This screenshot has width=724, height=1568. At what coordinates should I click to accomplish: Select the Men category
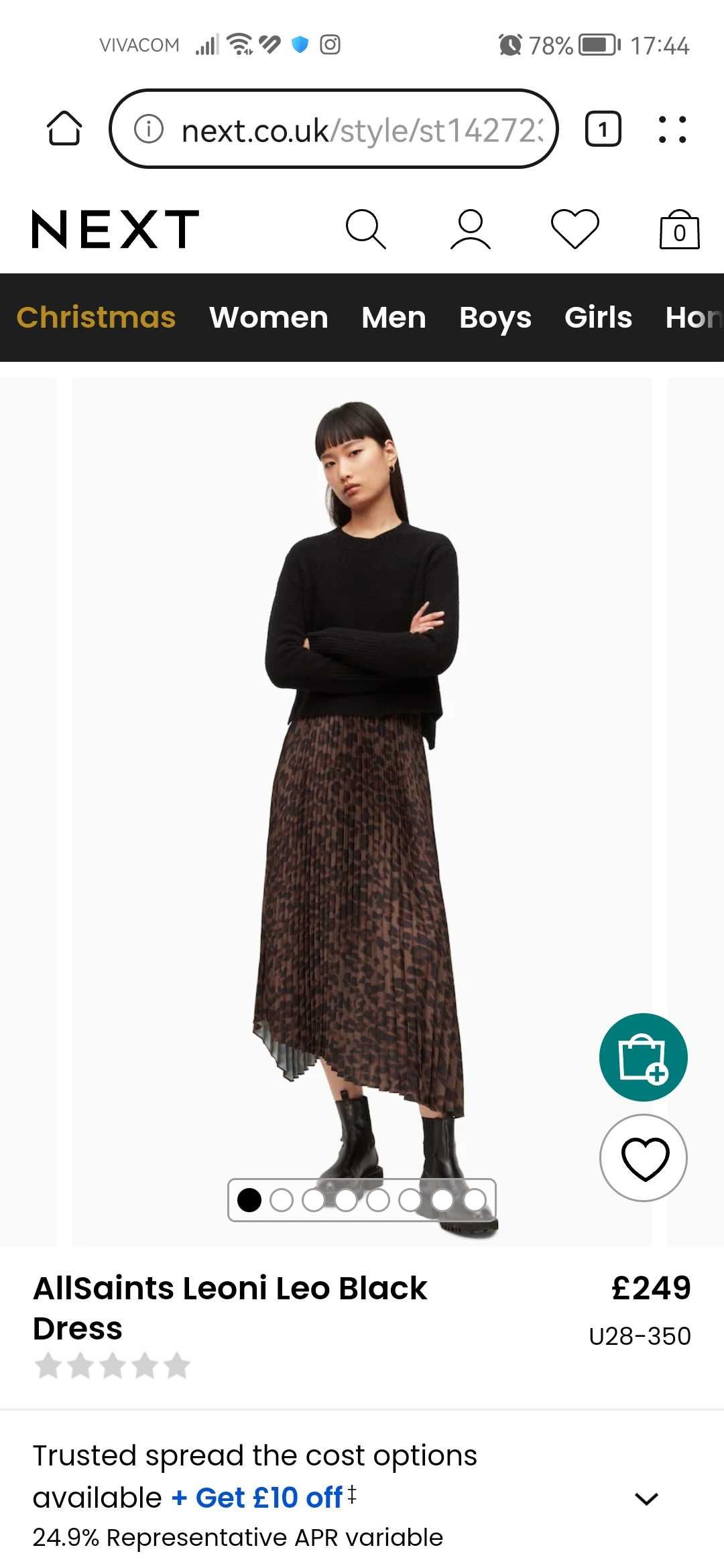coord(394,318)
